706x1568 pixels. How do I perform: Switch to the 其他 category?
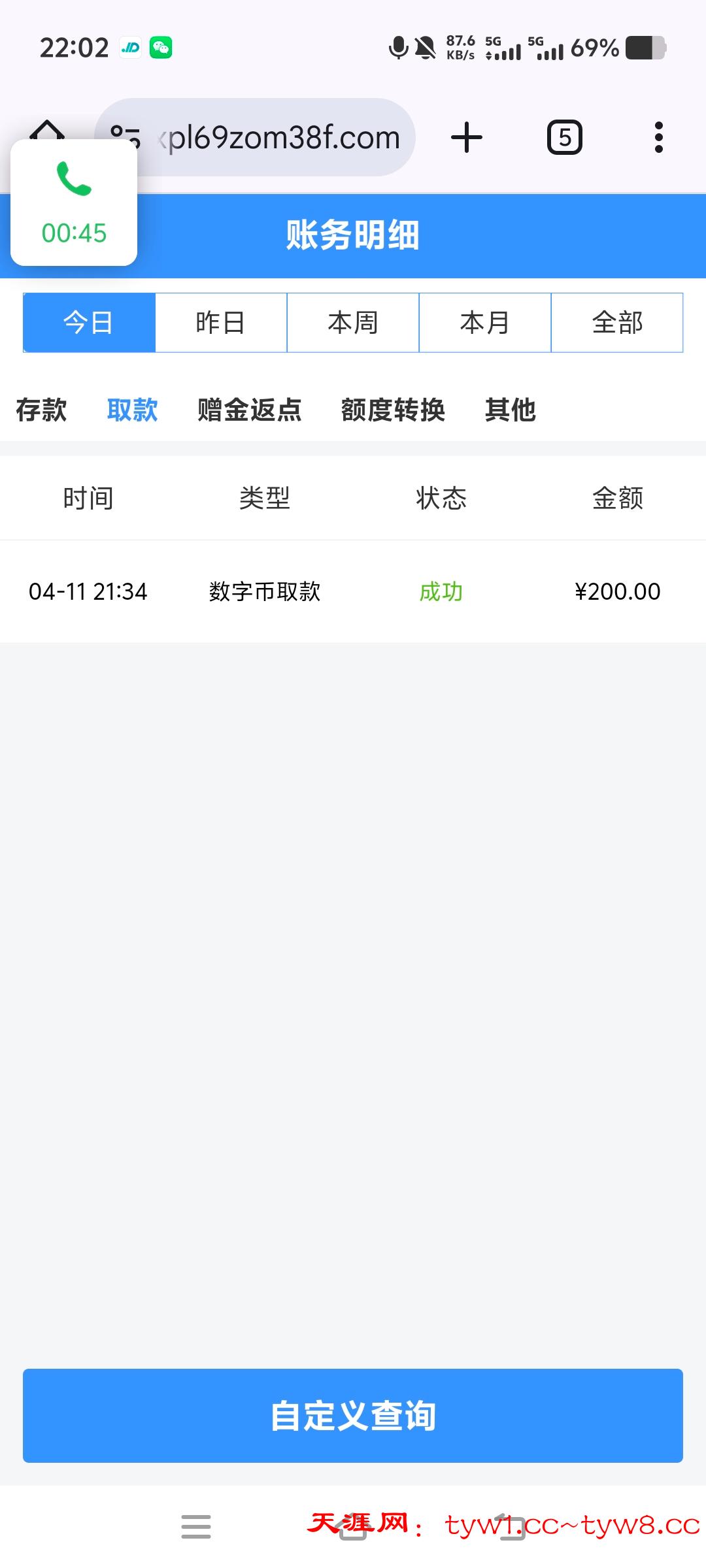tap(511, 410)
